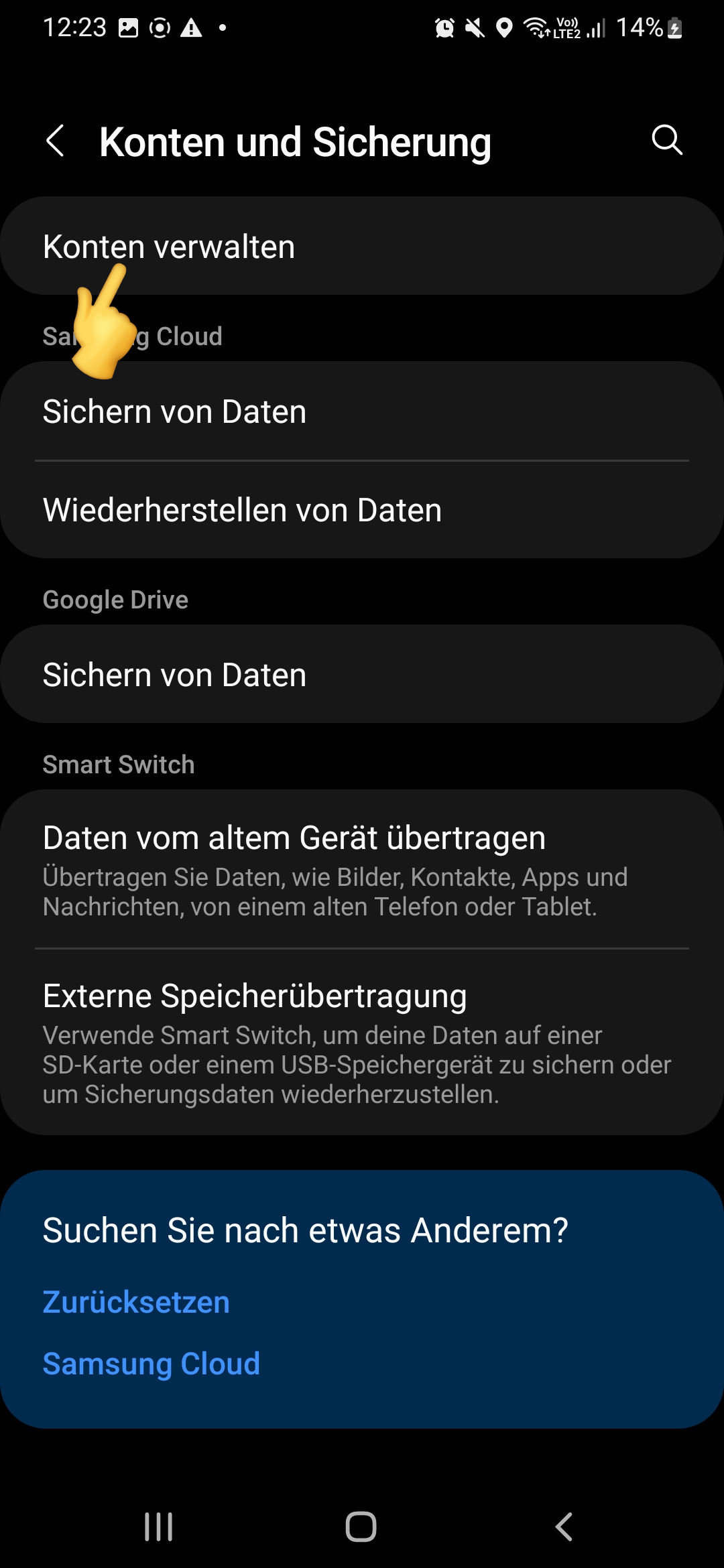This screenshot has width=724, height=1568.
Task: Tap the back arrow in the header
Action: point(56,141)
